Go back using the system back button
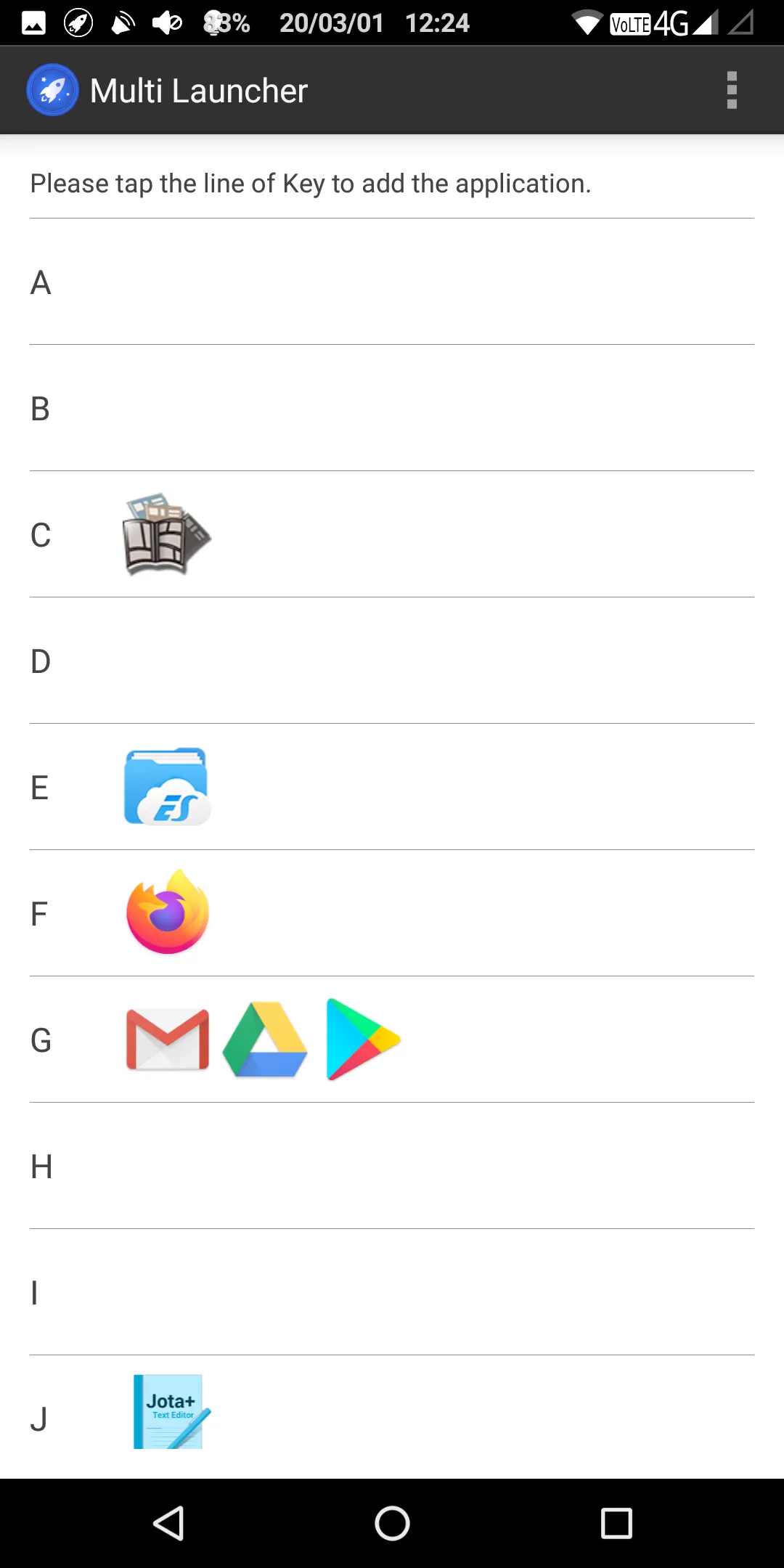 [x=168, y=1523]
